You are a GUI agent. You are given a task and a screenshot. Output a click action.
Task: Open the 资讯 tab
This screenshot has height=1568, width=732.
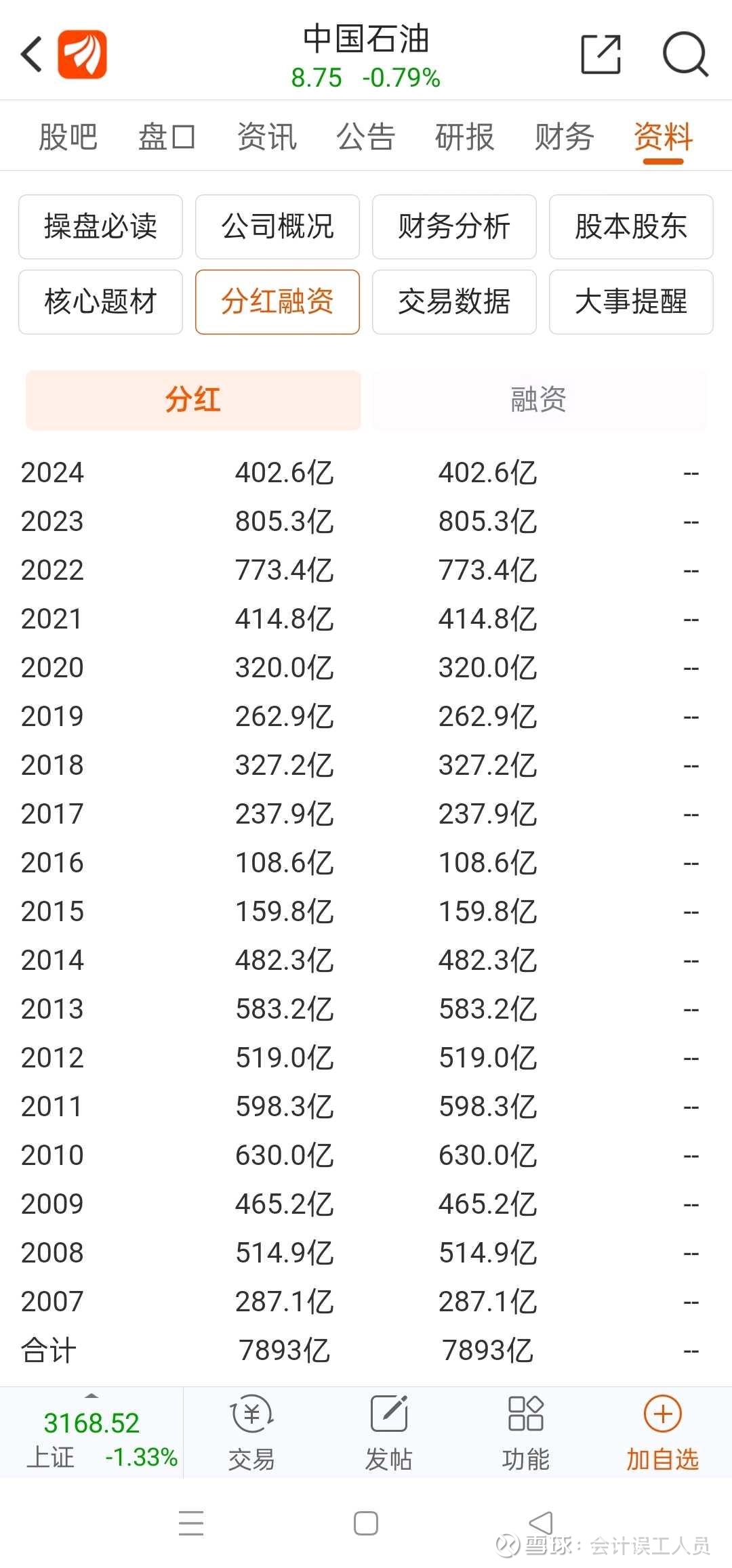[x=266, y=137]
